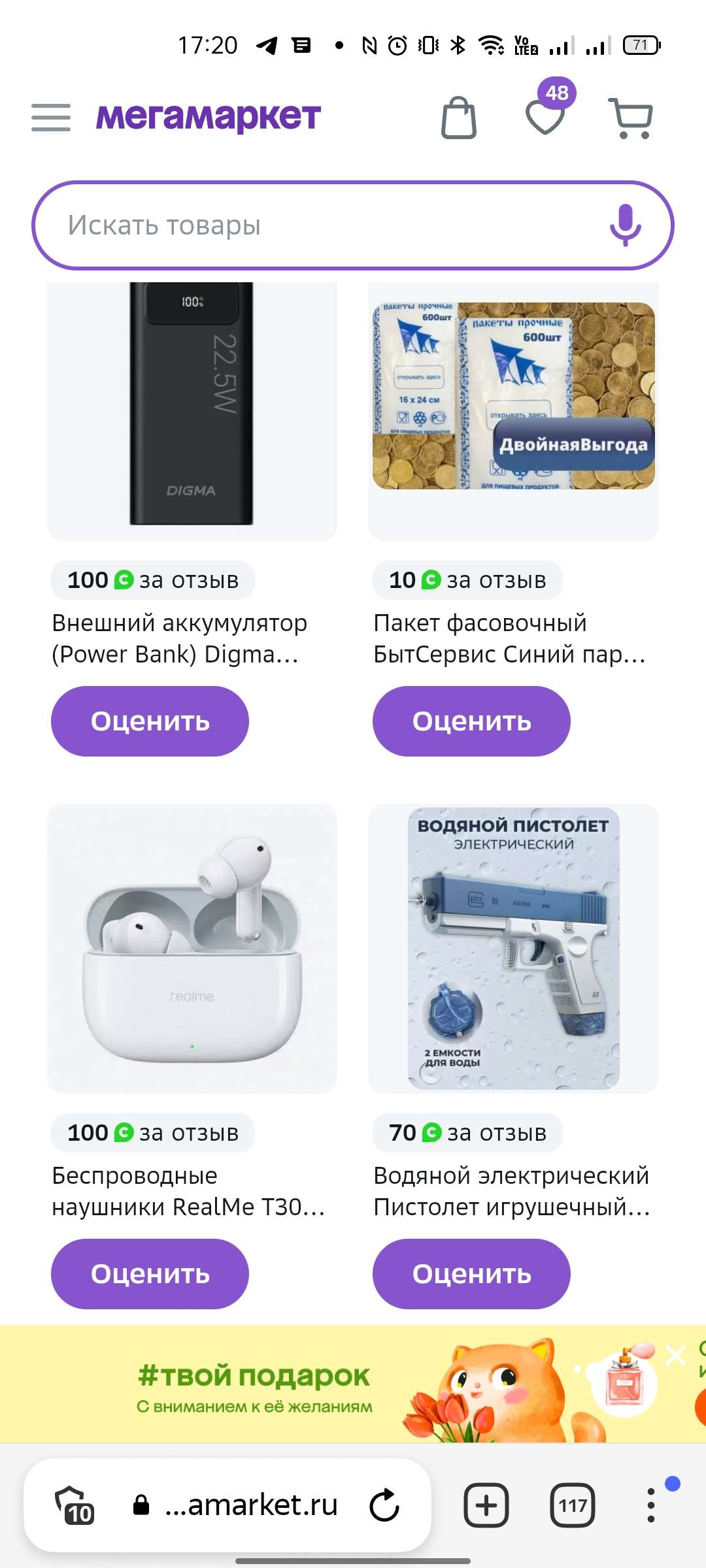Open the Водяной электрический Пистолет product card
The height and width of the screenshot is (1568, 706).
coord(514,949)
